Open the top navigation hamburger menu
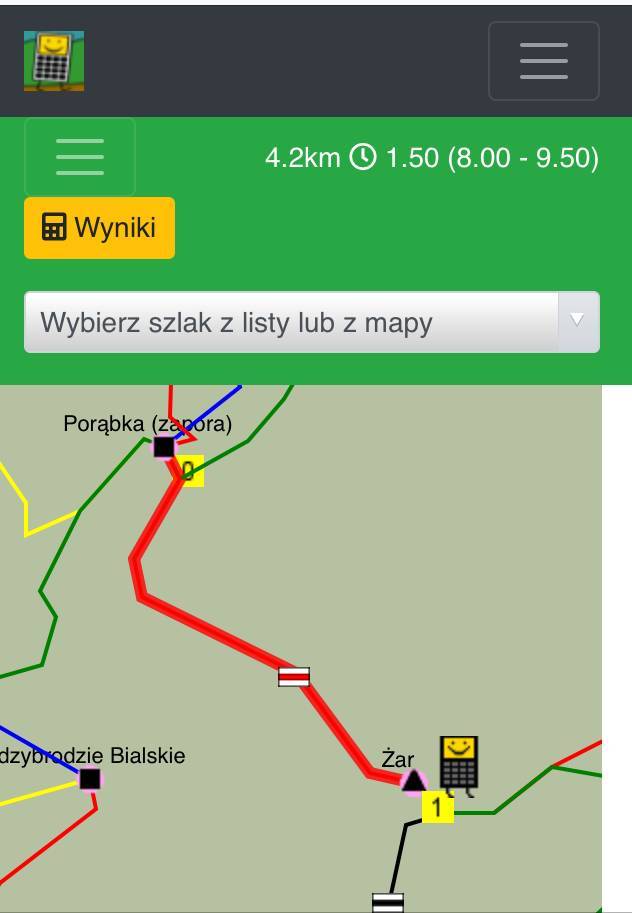632x913 pixels. click(x=543, y=61)
